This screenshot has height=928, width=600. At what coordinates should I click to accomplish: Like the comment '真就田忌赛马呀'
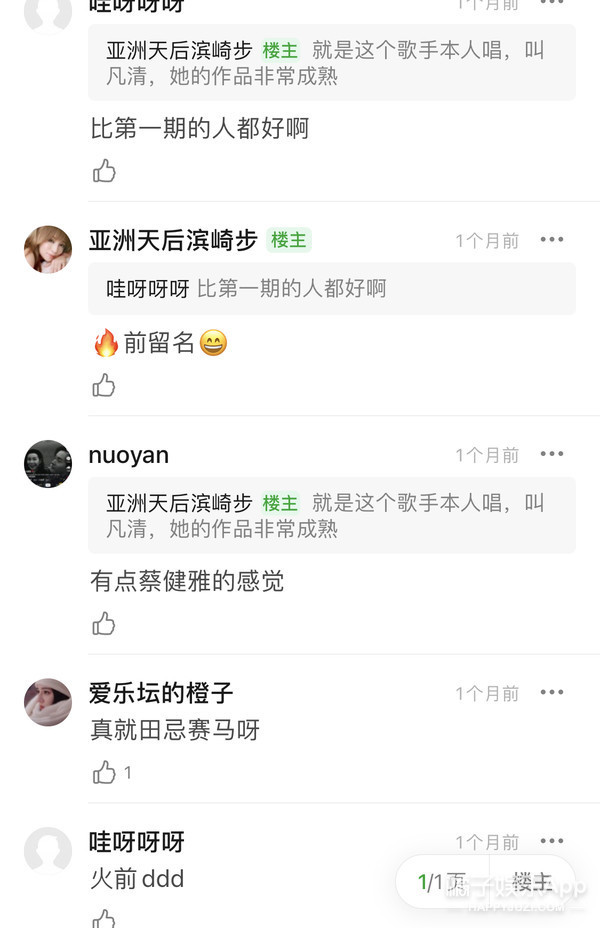click(x=104, y=772)
